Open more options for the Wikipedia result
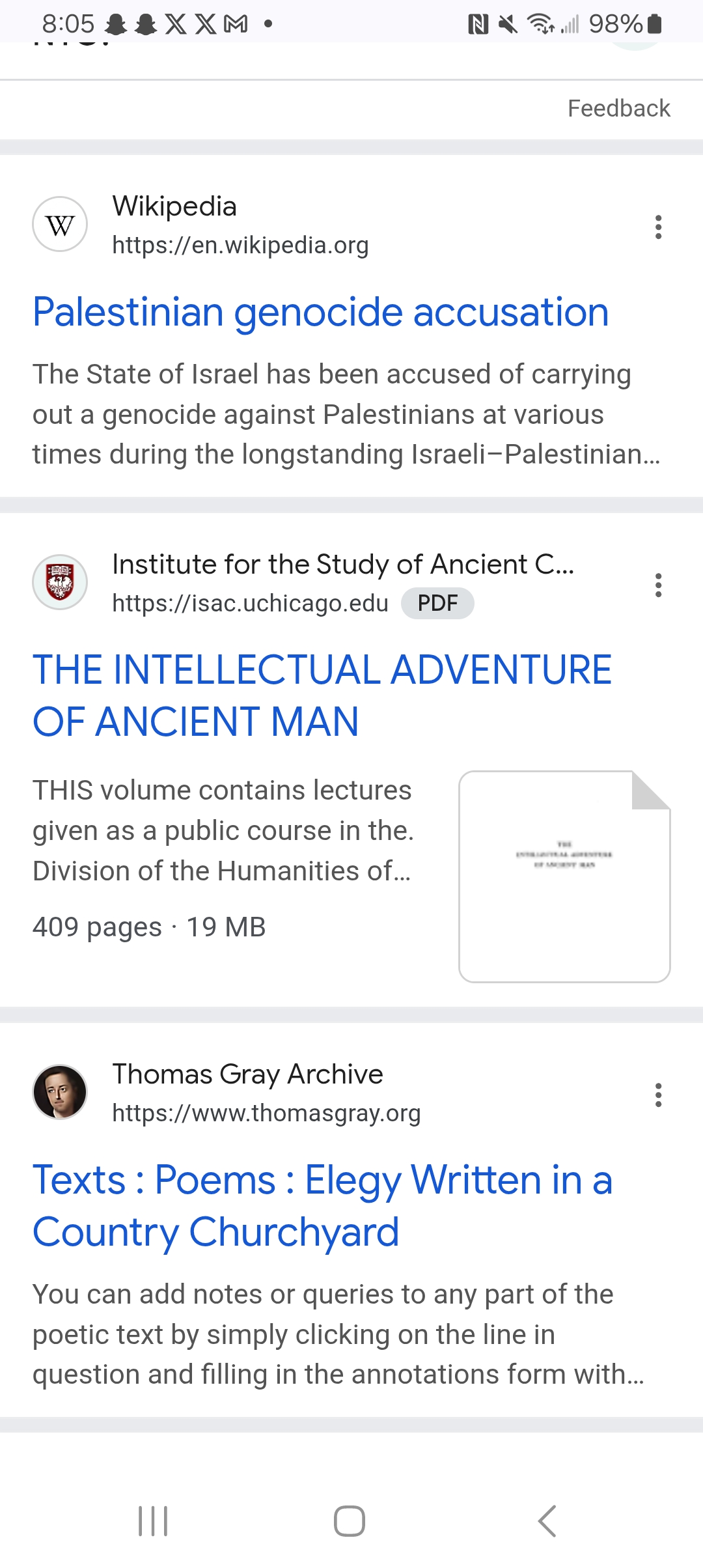This screenshot has height=1568, width=703. click(658, 227)
